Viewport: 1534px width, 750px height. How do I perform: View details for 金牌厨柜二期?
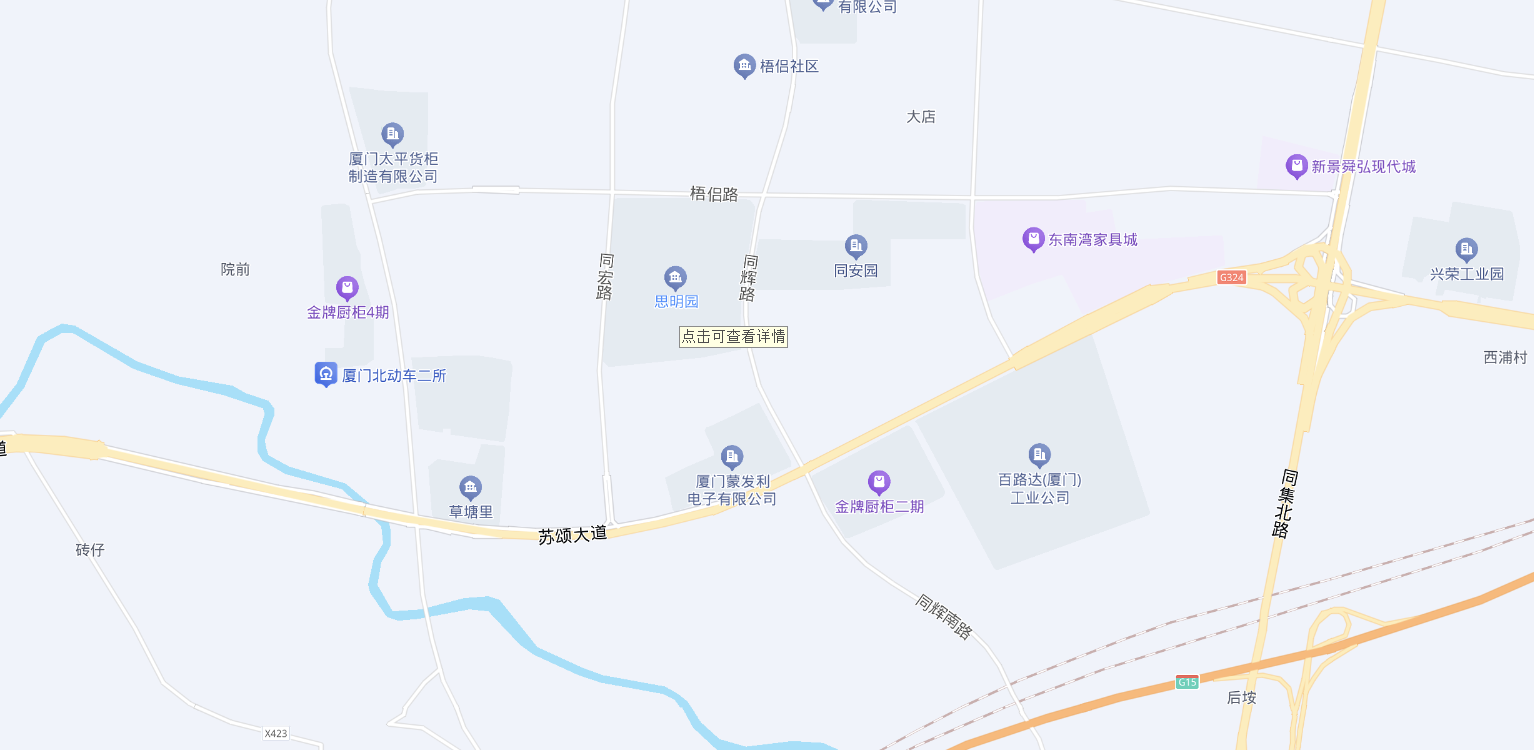(x=879, y=483)
